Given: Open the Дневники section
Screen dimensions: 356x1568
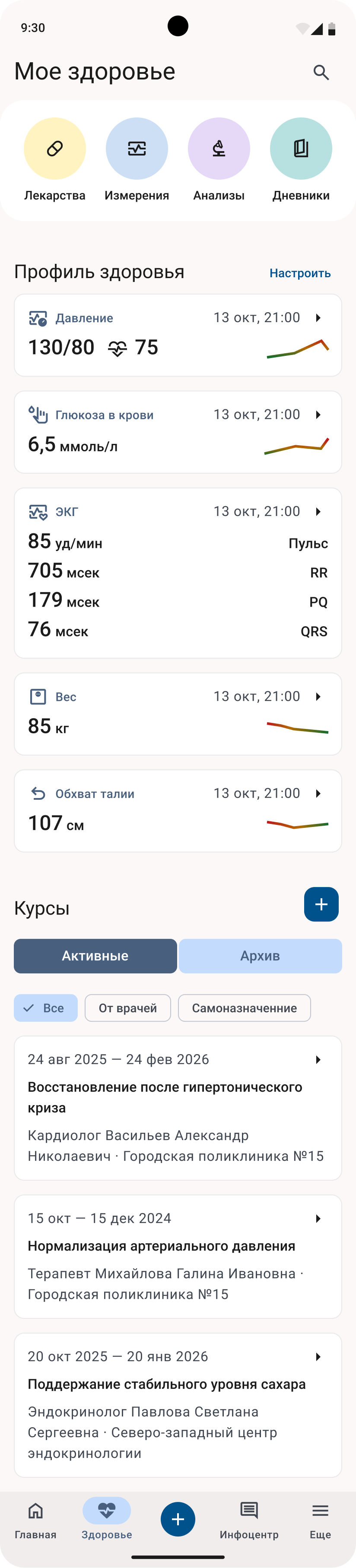Looking at the screenshot, I should pos(301,149).
